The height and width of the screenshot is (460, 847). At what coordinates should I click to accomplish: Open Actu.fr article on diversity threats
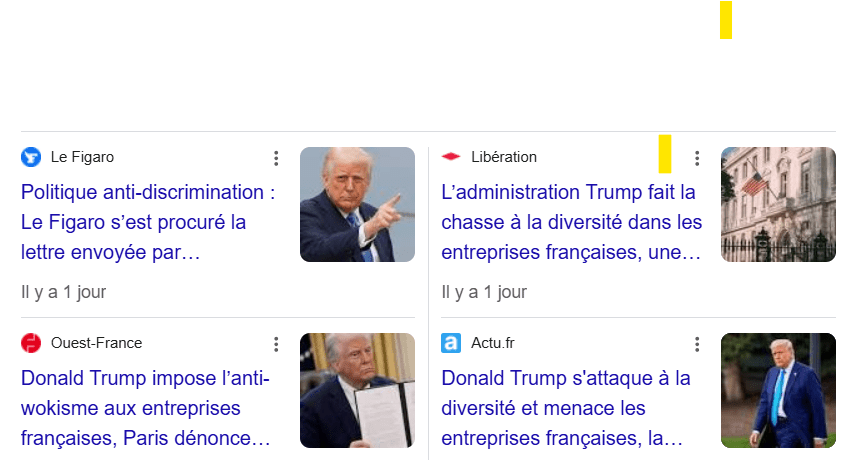click(x=566, y=408)
